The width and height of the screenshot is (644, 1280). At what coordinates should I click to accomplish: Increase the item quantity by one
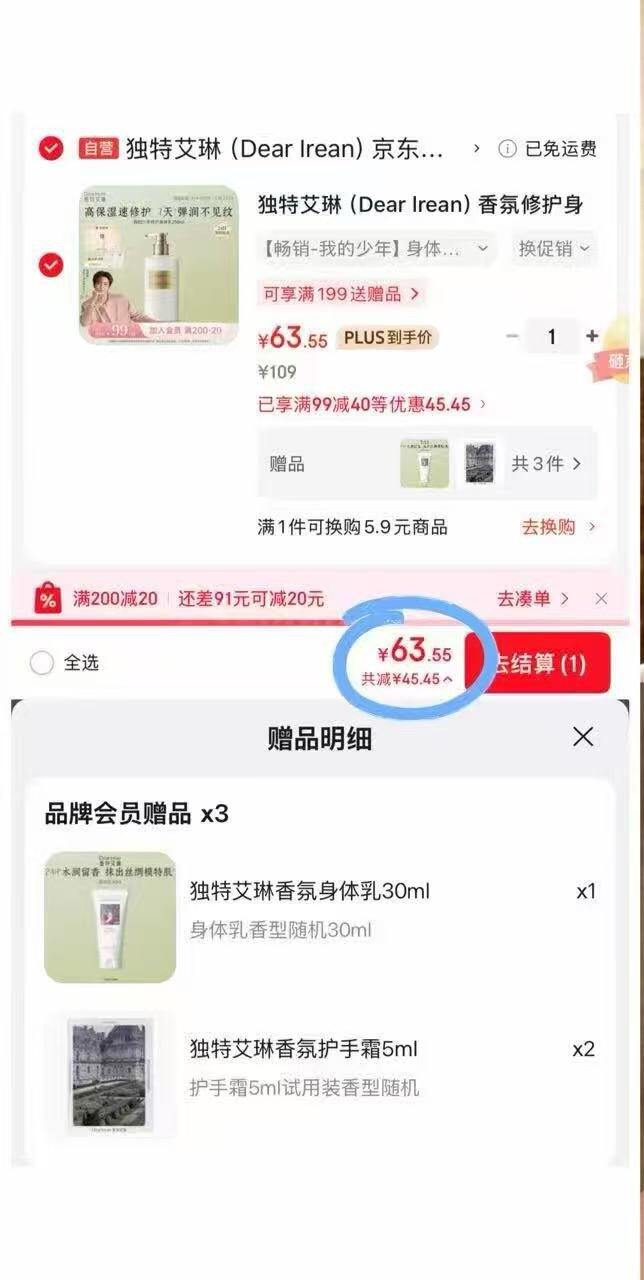point(592,337)
